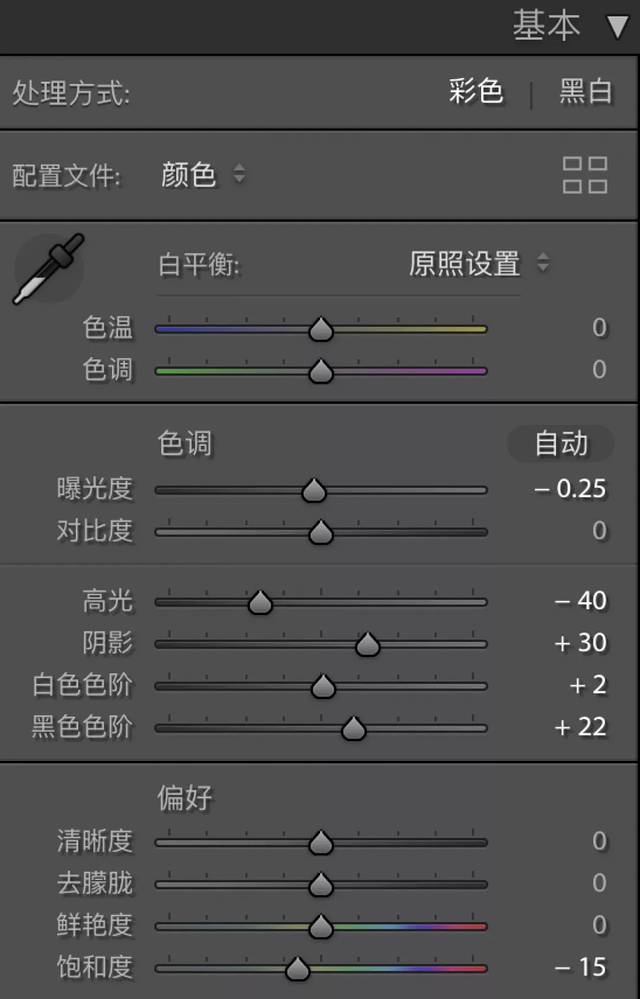Tap the 白色色阶 slider handle
Screen dimensions: 640x999
pyautogui.click(x=322, y=686)
